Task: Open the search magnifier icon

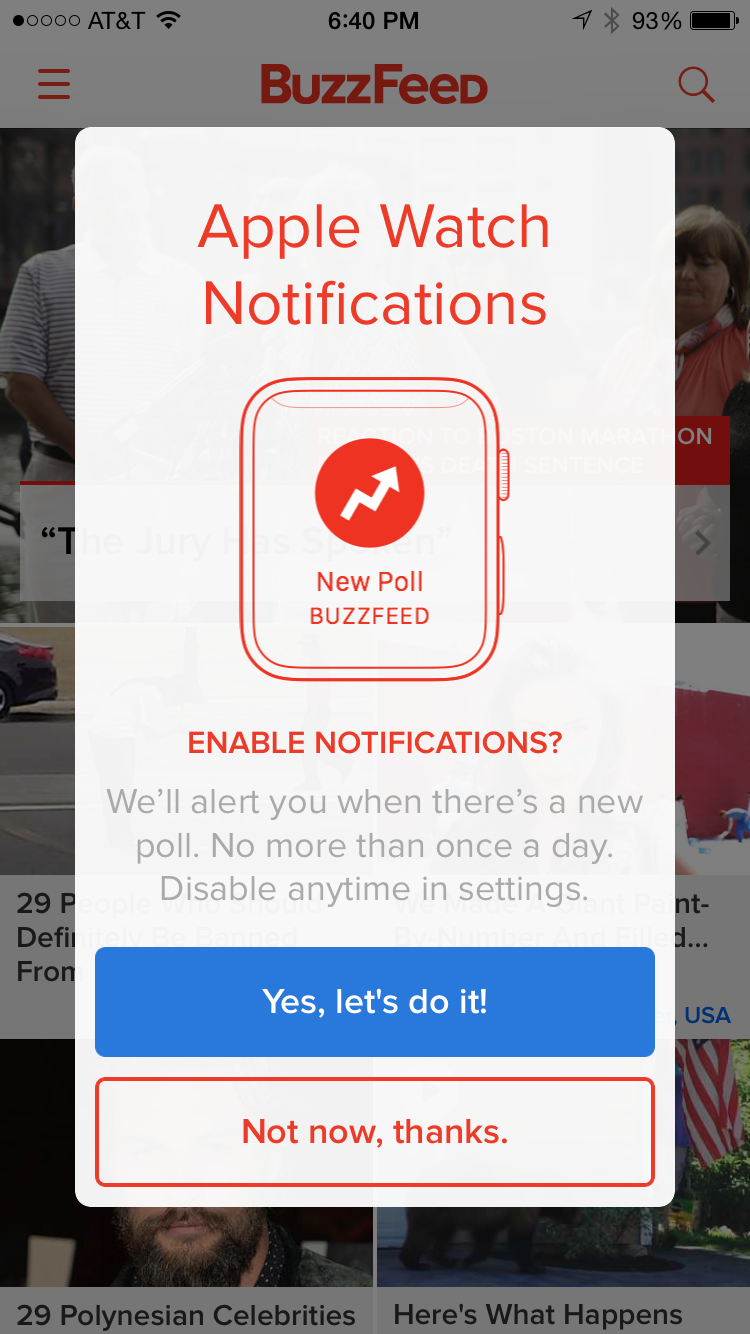Action: 695,85
